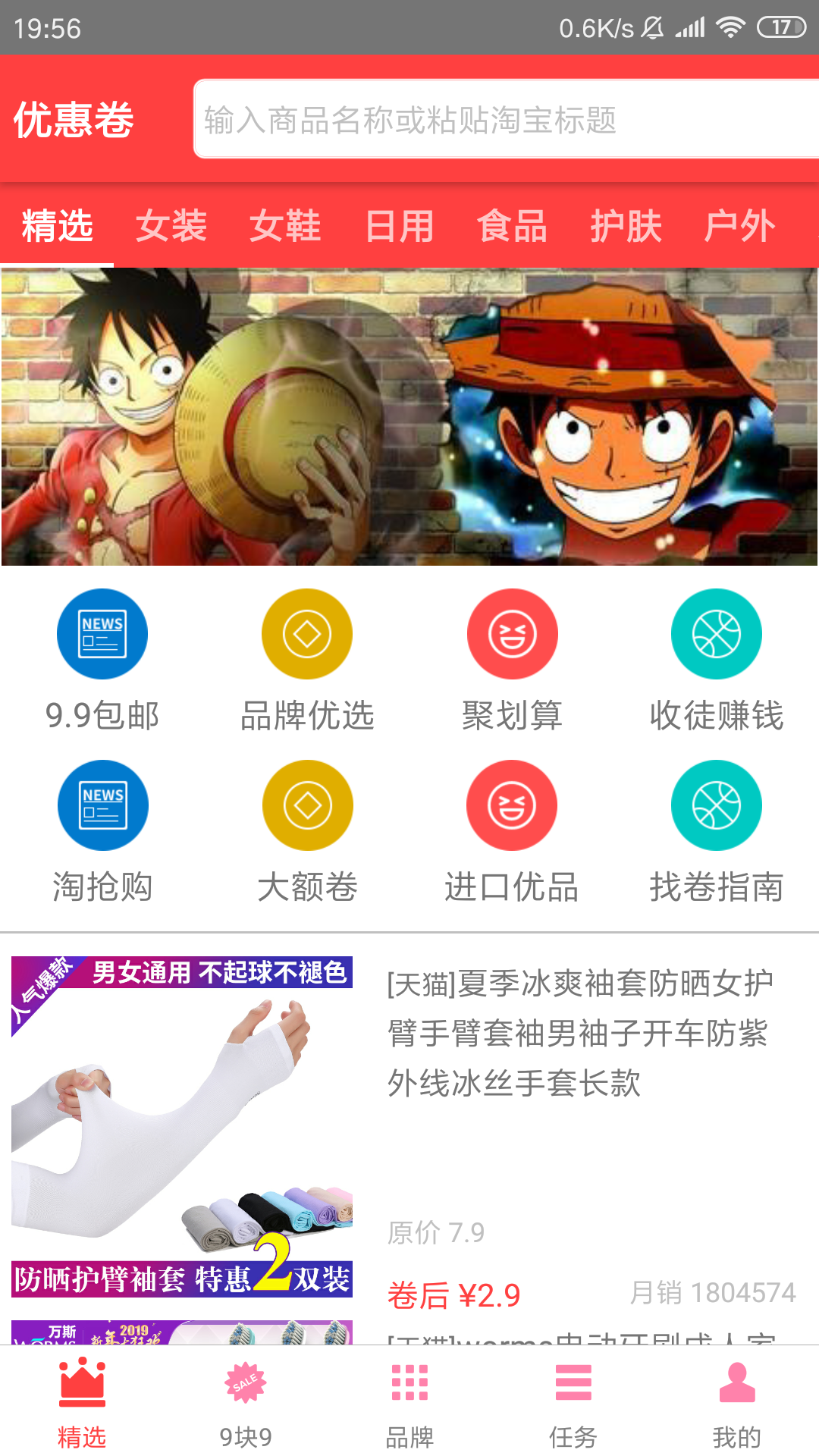Select the 户外 category tab
The image size is (819, 1456).
click(740, 226)
